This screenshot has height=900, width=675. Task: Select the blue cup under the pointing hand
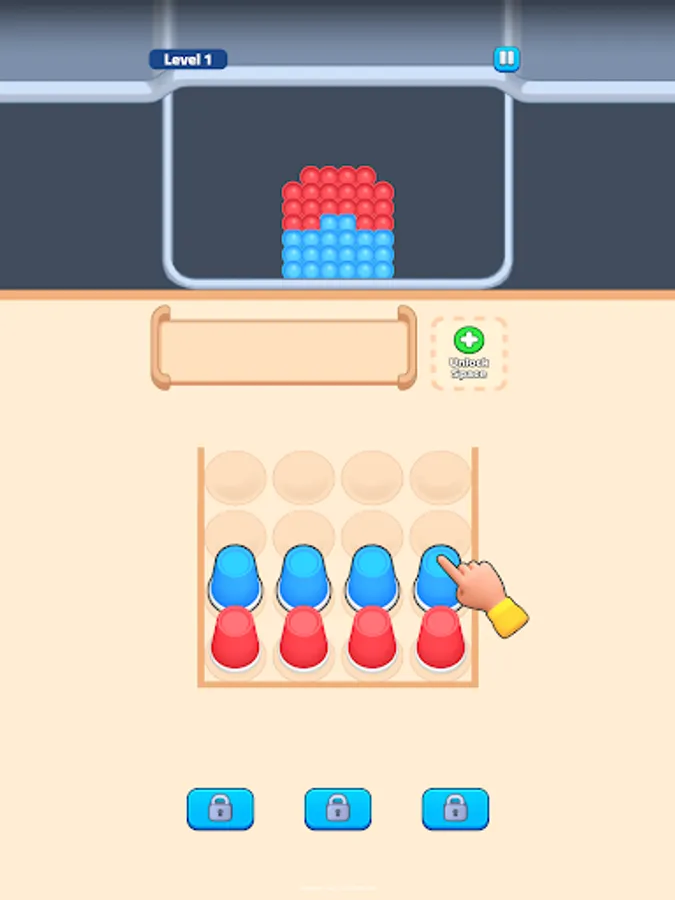[x=440, y=576]
